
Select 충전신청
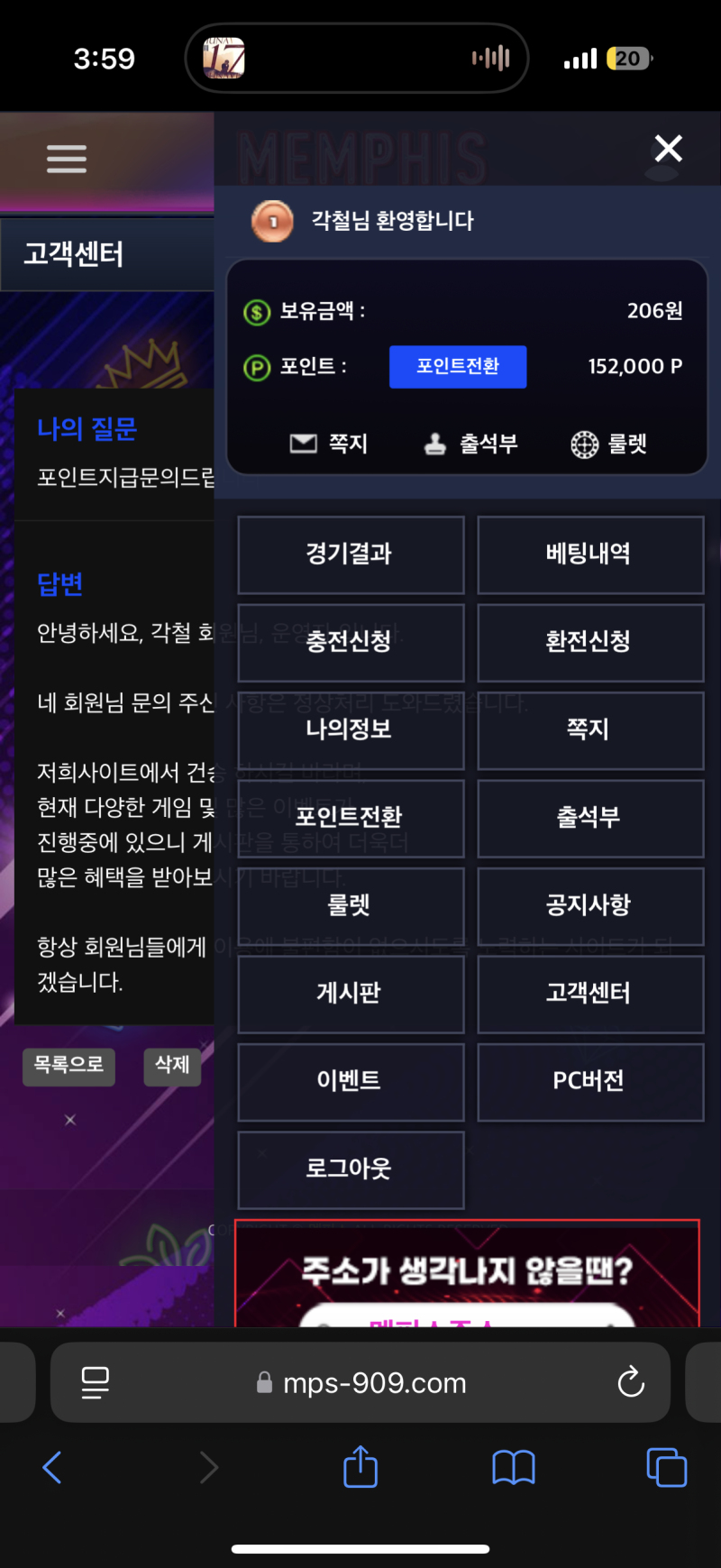[x=351, y=642]
